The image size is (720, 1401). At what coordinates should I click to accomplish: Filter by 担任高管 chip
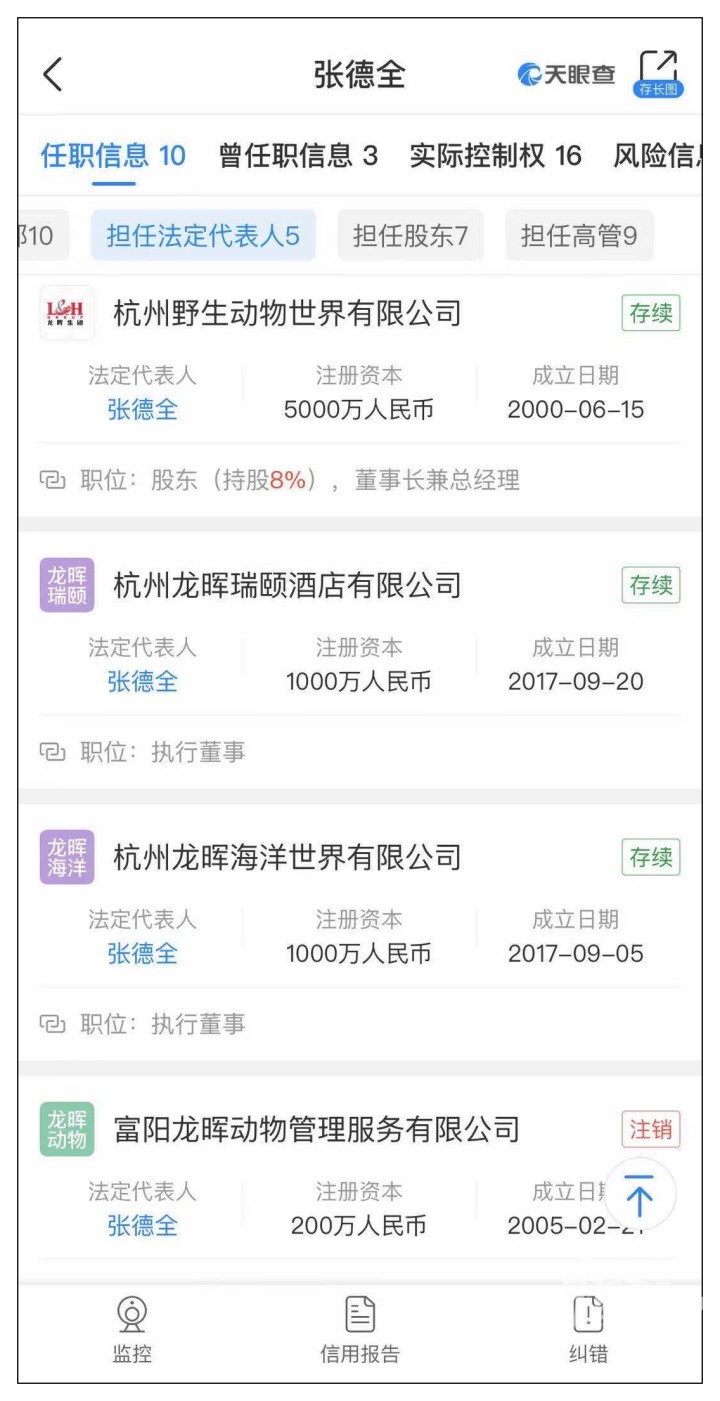click(x=579, y=236)
